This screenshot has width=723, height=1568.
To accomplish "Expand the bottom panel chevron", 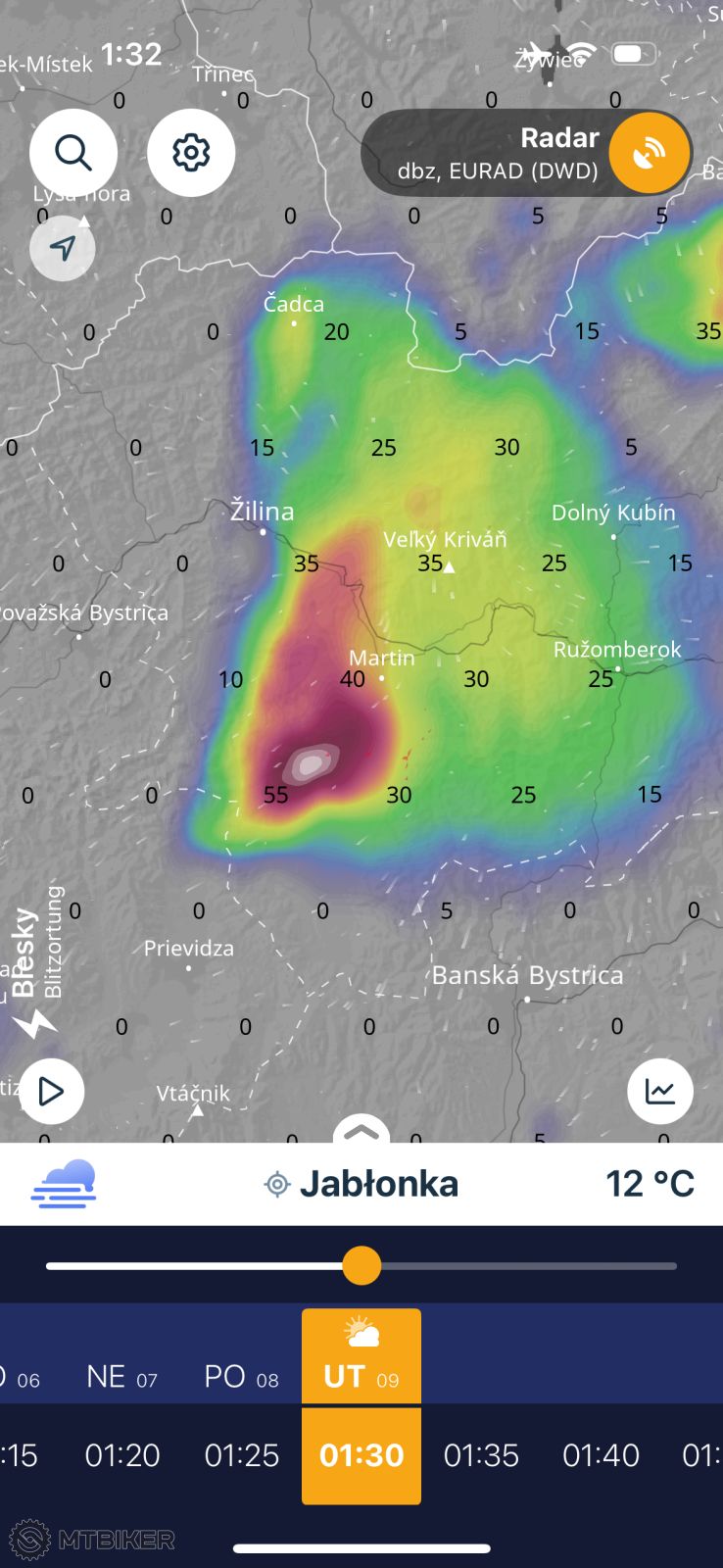I will [x=361, y=1132].
